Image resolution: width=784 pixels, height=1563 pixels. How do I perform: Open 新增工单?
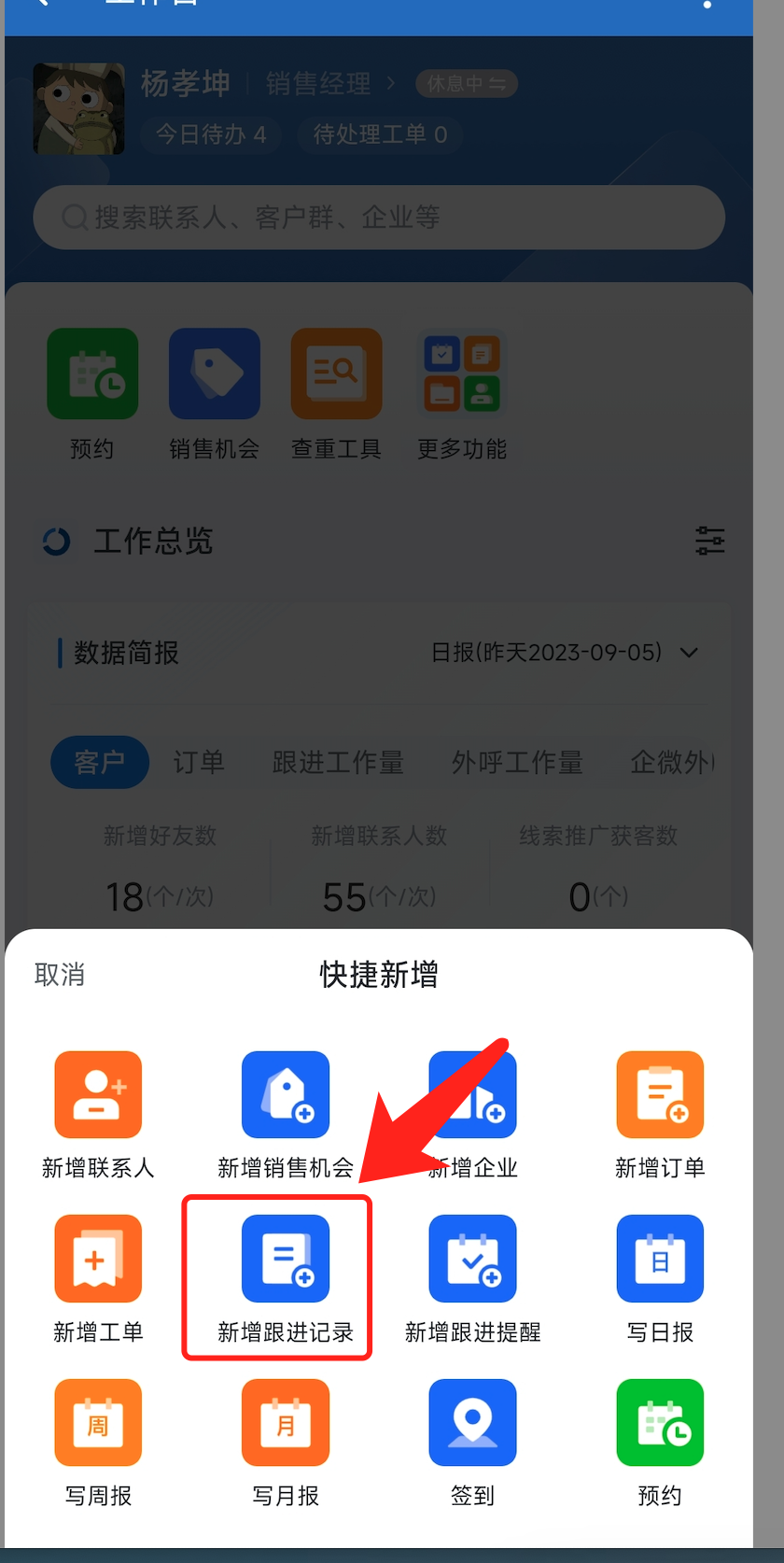pos(98,1259)
